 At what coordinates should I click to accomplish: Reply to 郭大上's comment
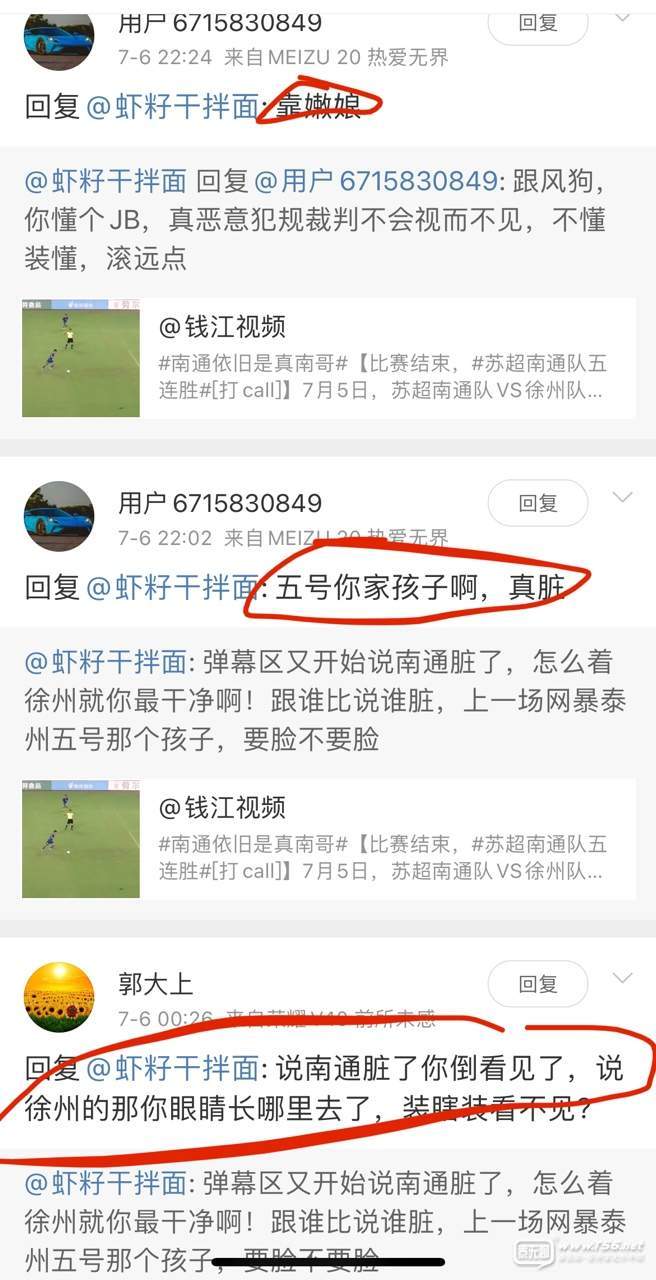(x=537, y=984)
